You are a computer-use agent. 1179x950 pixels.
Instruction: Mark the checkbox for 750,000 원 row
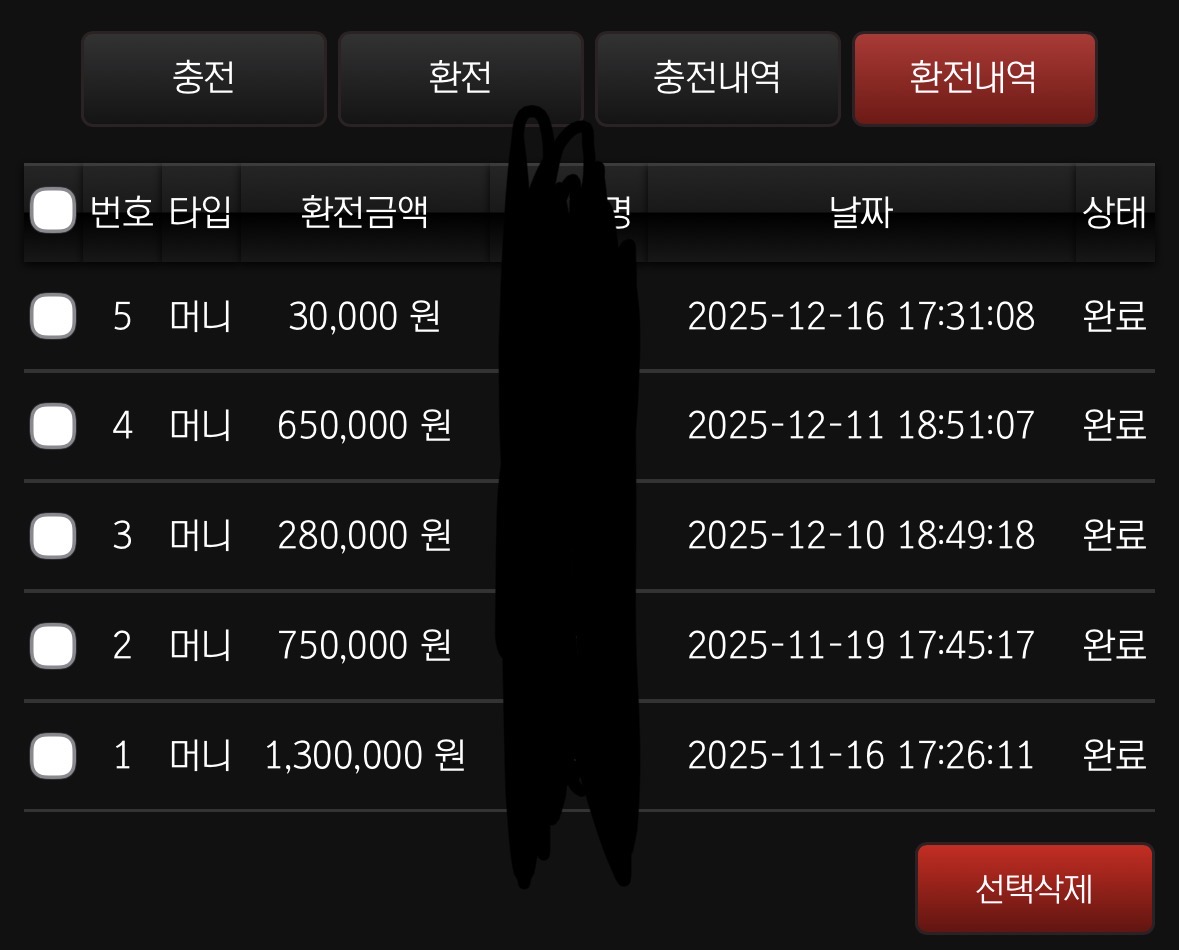point(53,646)
